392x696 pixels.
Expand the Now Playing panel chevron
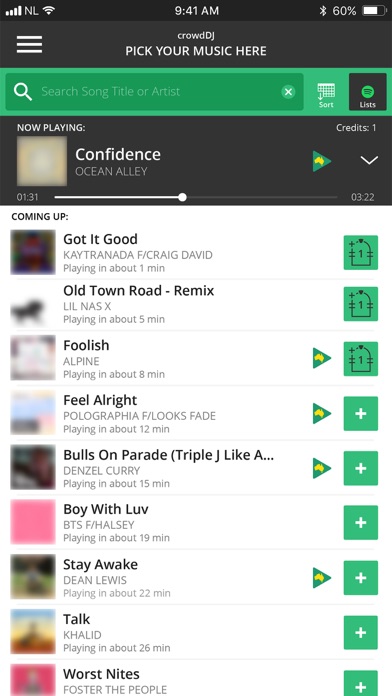point(369,160)
